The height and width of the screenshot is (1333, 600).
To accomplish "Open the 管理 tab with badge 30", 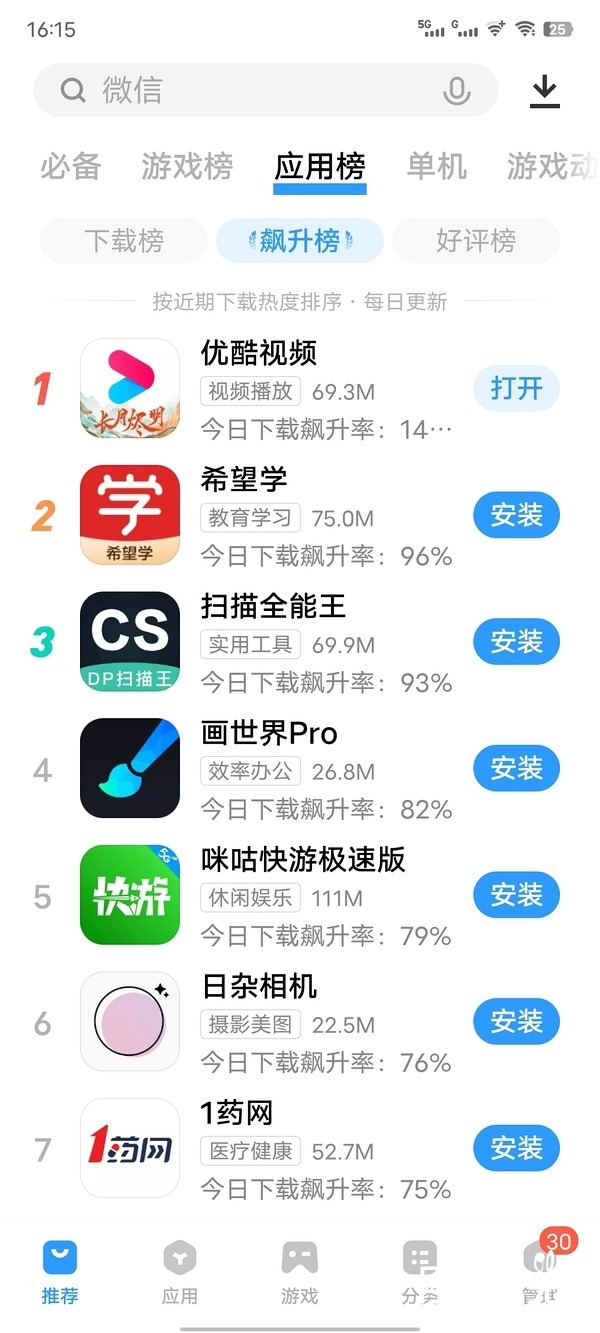I will coord(540,1272).
